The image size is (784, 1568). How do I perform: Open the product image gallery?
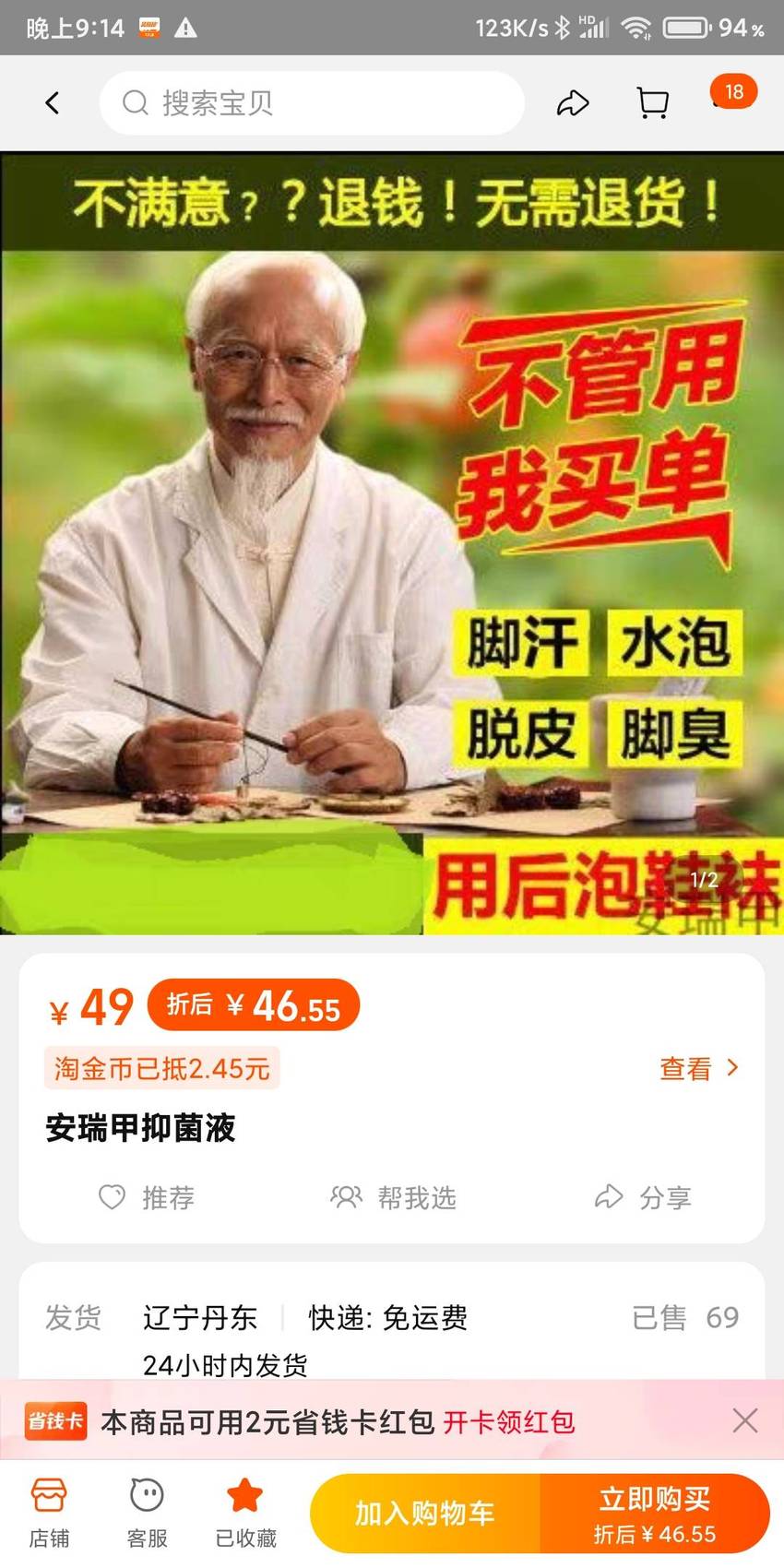click(x=392, y=543)
